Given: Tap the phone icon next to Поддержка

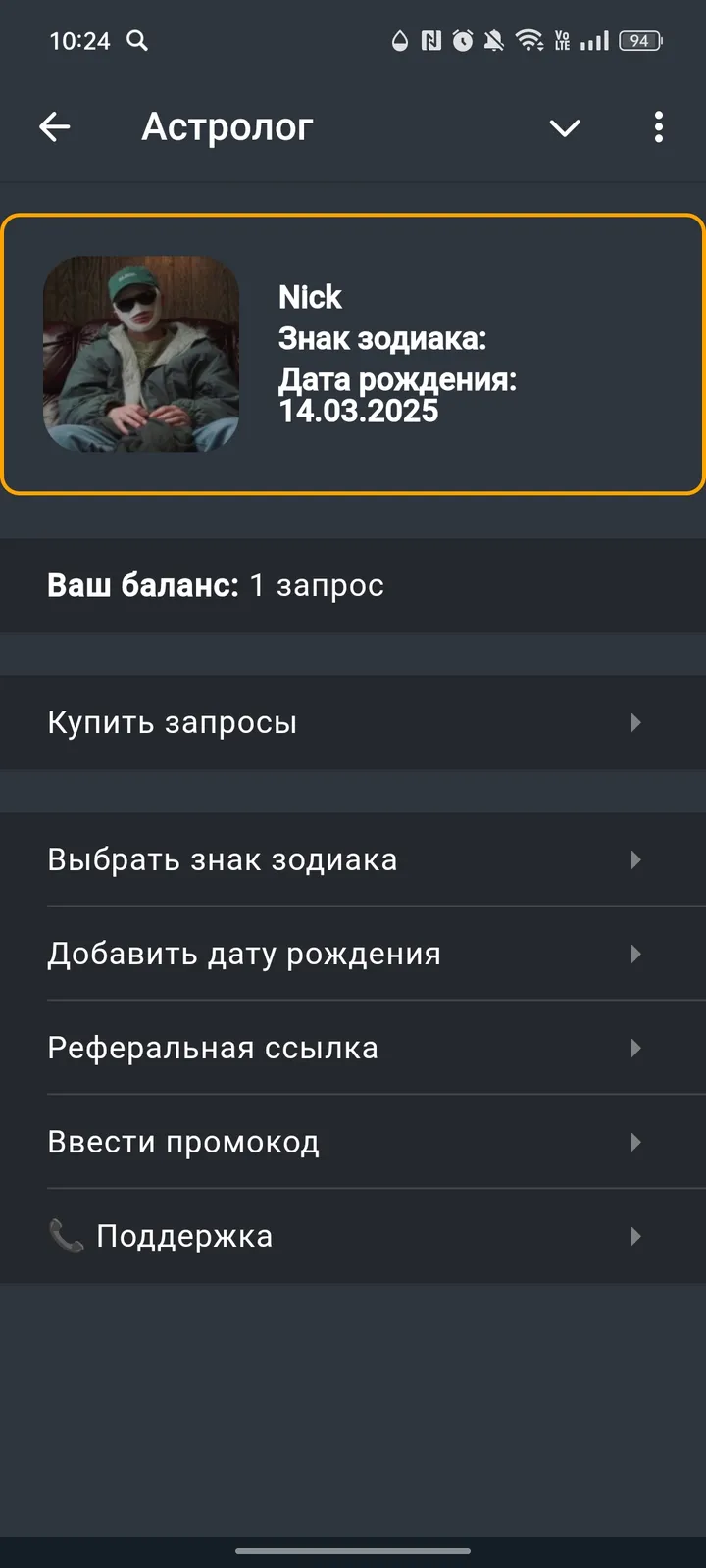Looking at the screenshot, I should point(63,1236).
